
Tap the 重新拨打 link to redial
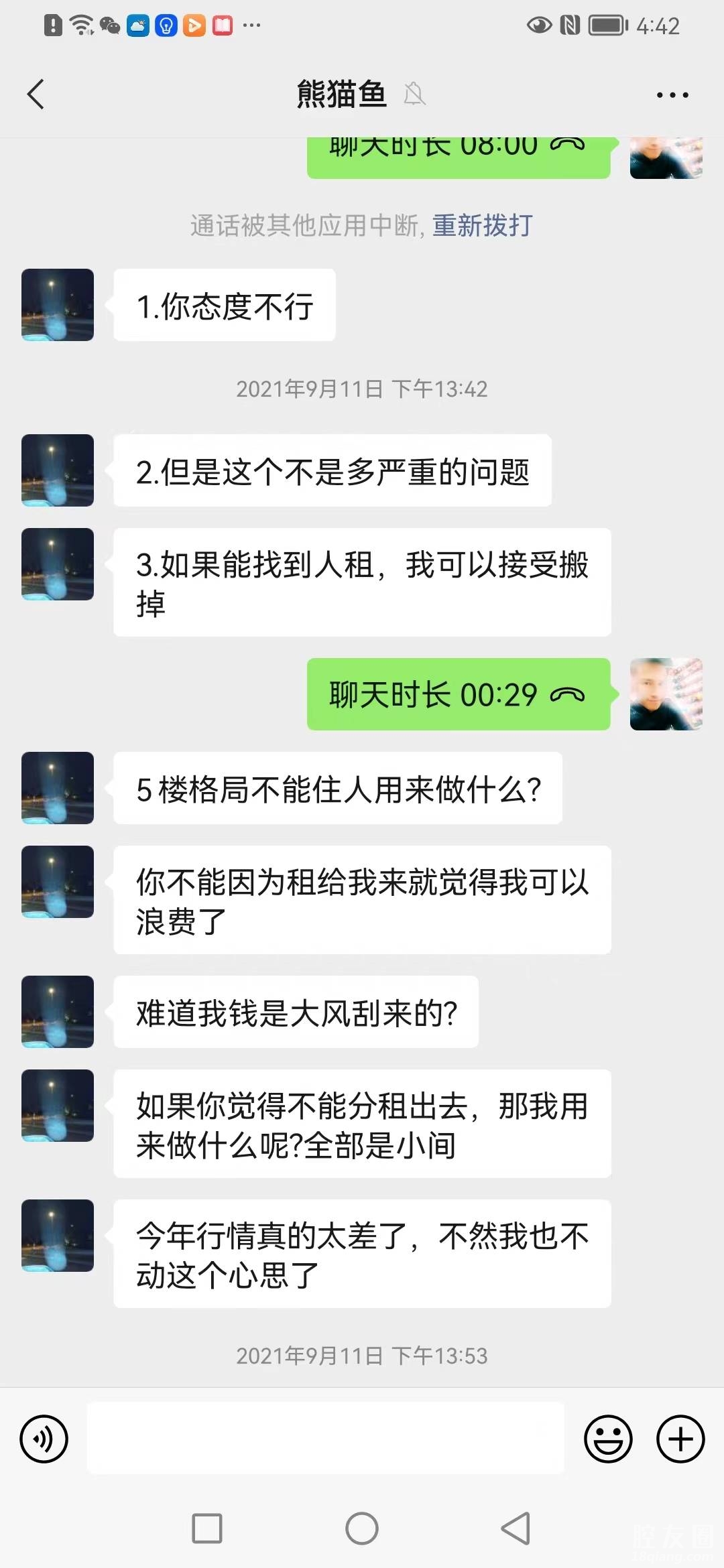482,226
